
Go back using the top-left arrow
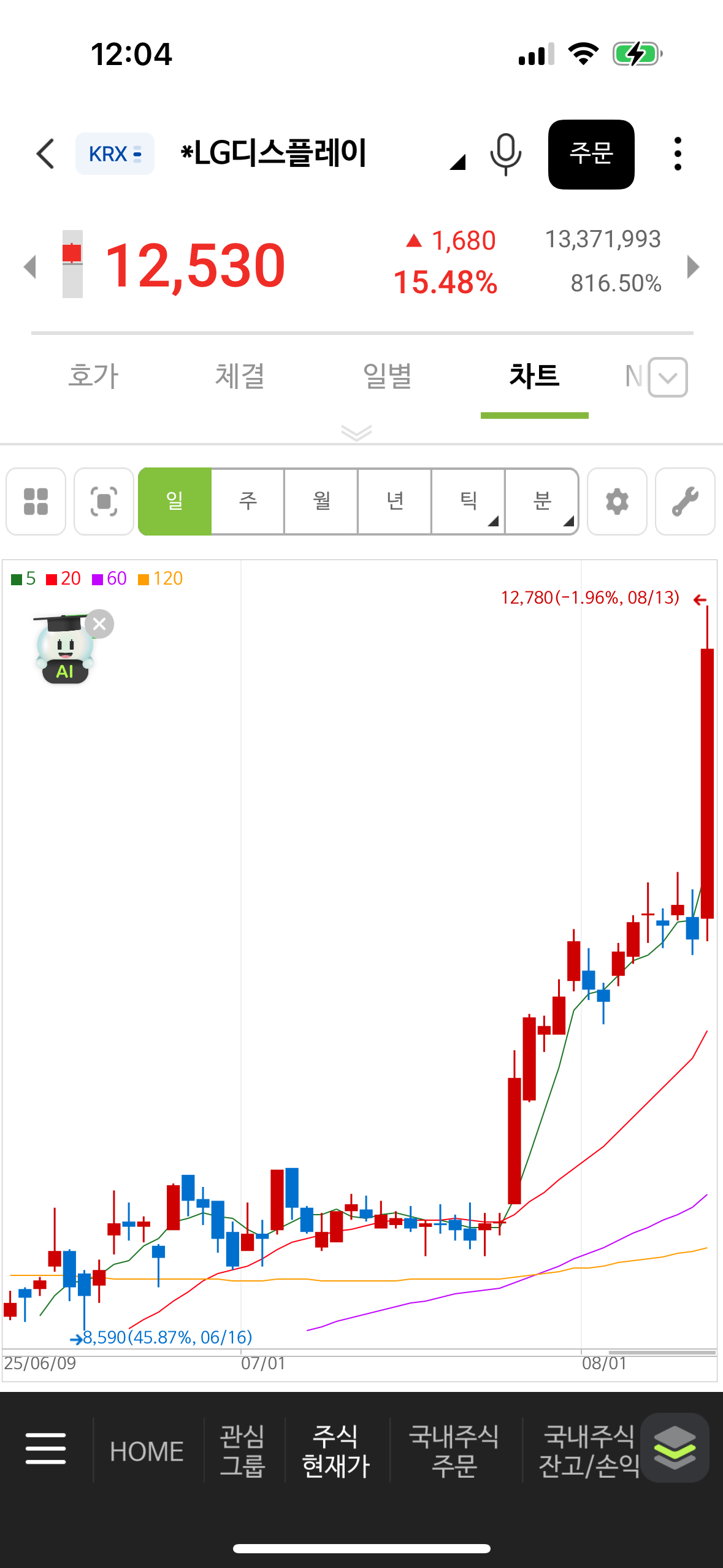pos(46,153)
